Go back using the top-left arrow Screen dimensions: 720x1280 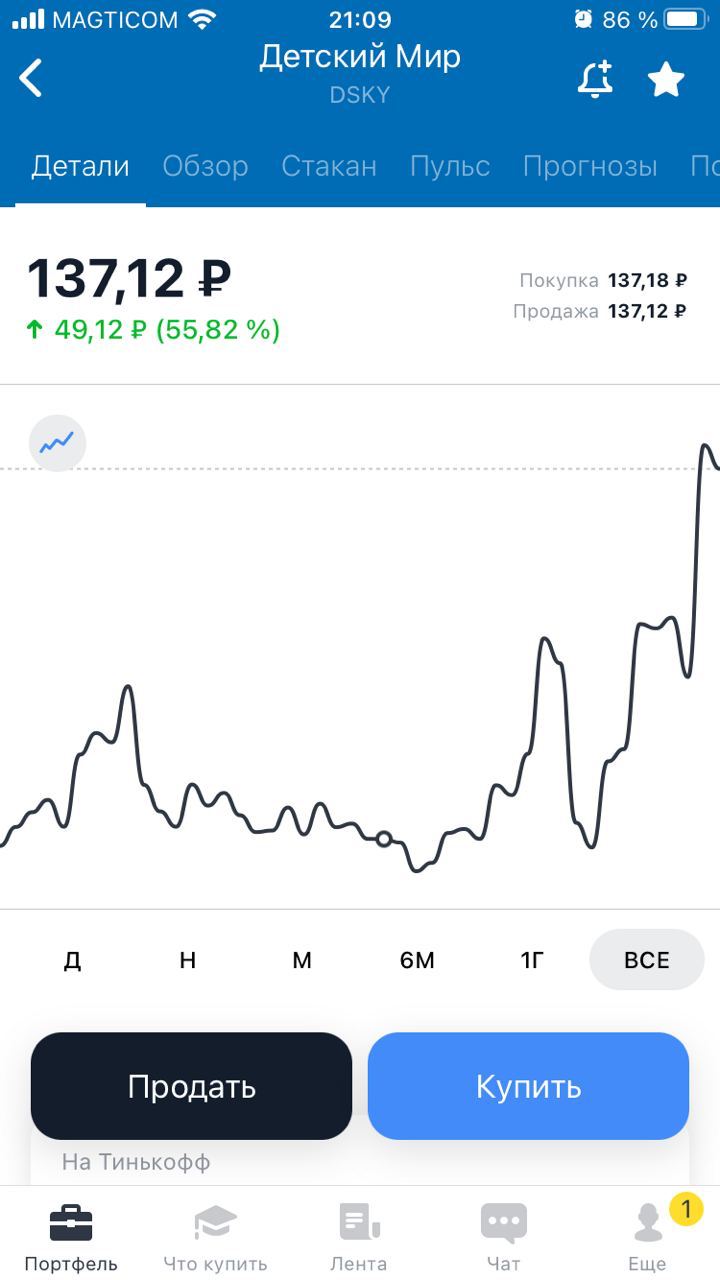coord(31,78)
